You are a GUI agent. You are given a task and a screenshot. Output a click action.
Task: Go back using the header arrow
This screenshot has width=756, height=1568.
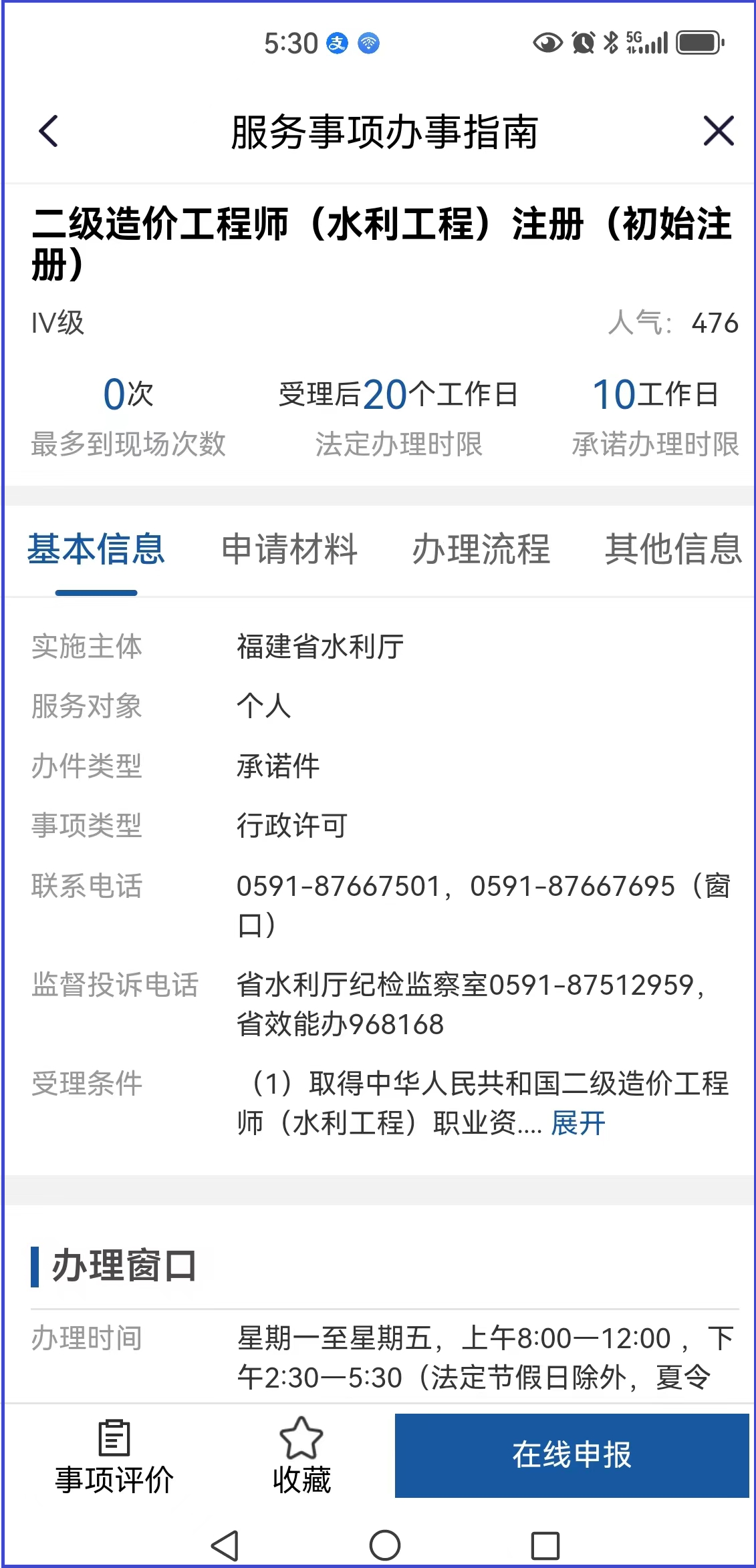49,131
